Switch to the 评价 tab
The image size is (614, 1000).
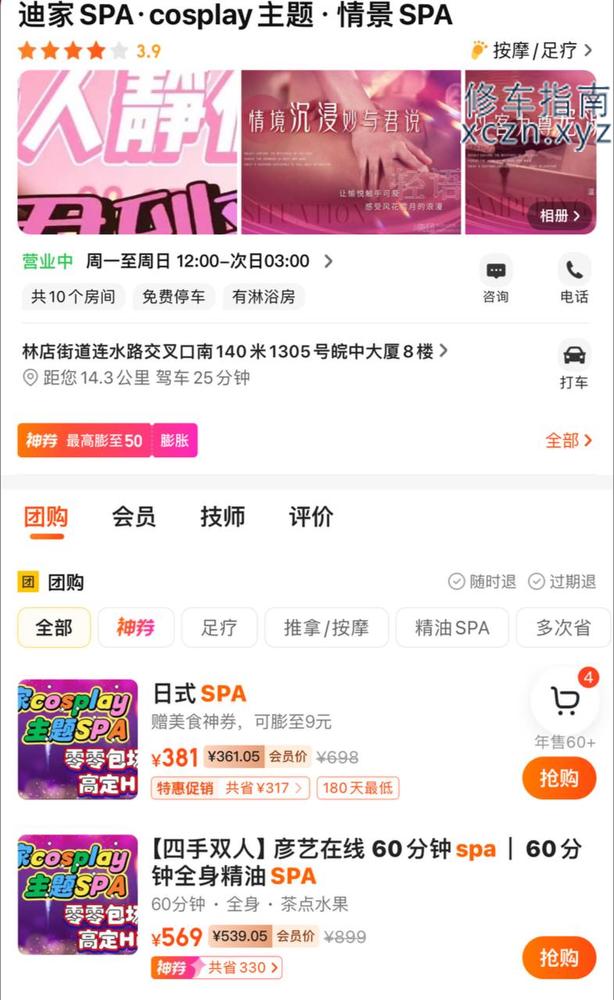point(311,517)
